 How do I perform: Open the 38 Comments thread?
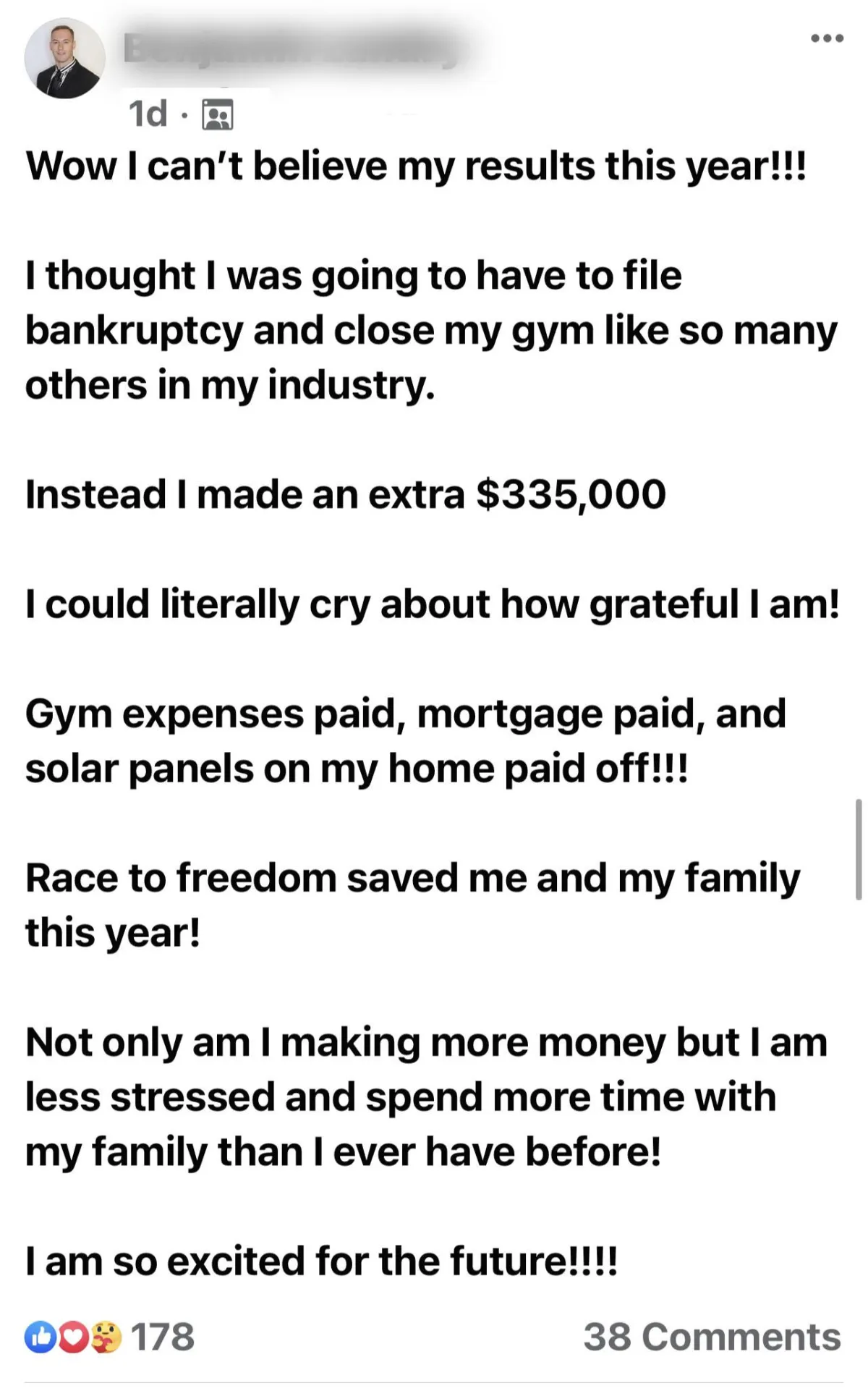tap(712, 1336)
